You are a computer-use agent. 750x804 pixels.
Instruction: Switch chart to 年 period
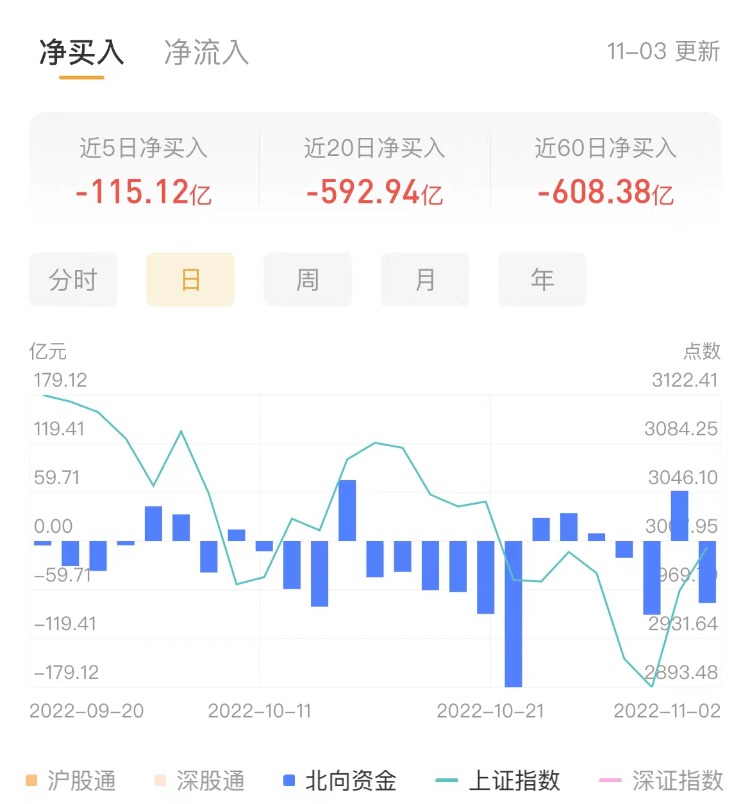coord(542,279)
